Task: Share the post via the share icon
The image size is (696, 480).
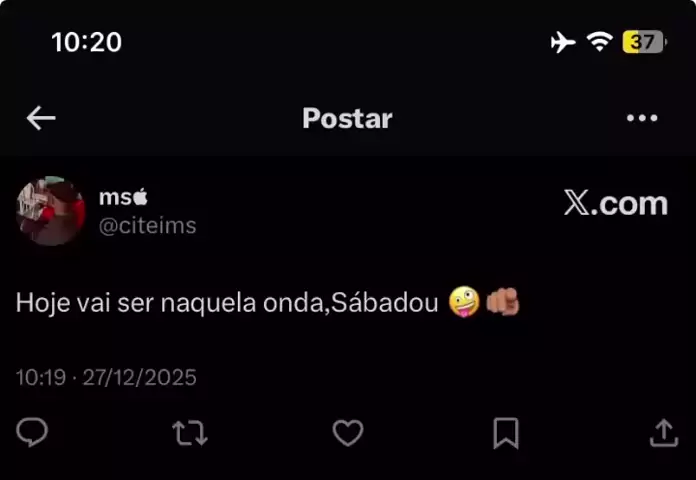Action: 664,432
